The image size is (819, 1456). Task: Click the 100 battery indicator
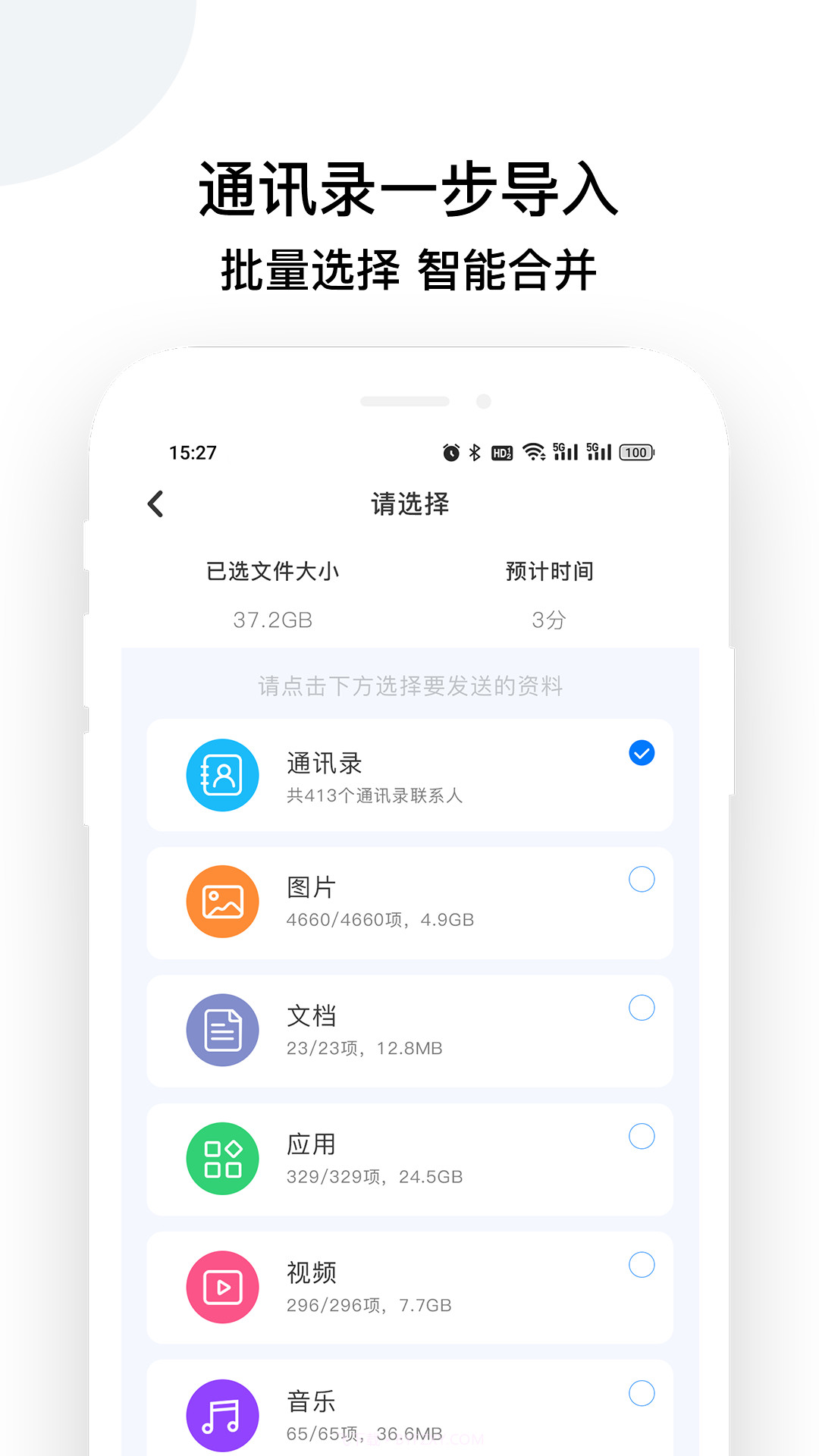click(634, 453)
